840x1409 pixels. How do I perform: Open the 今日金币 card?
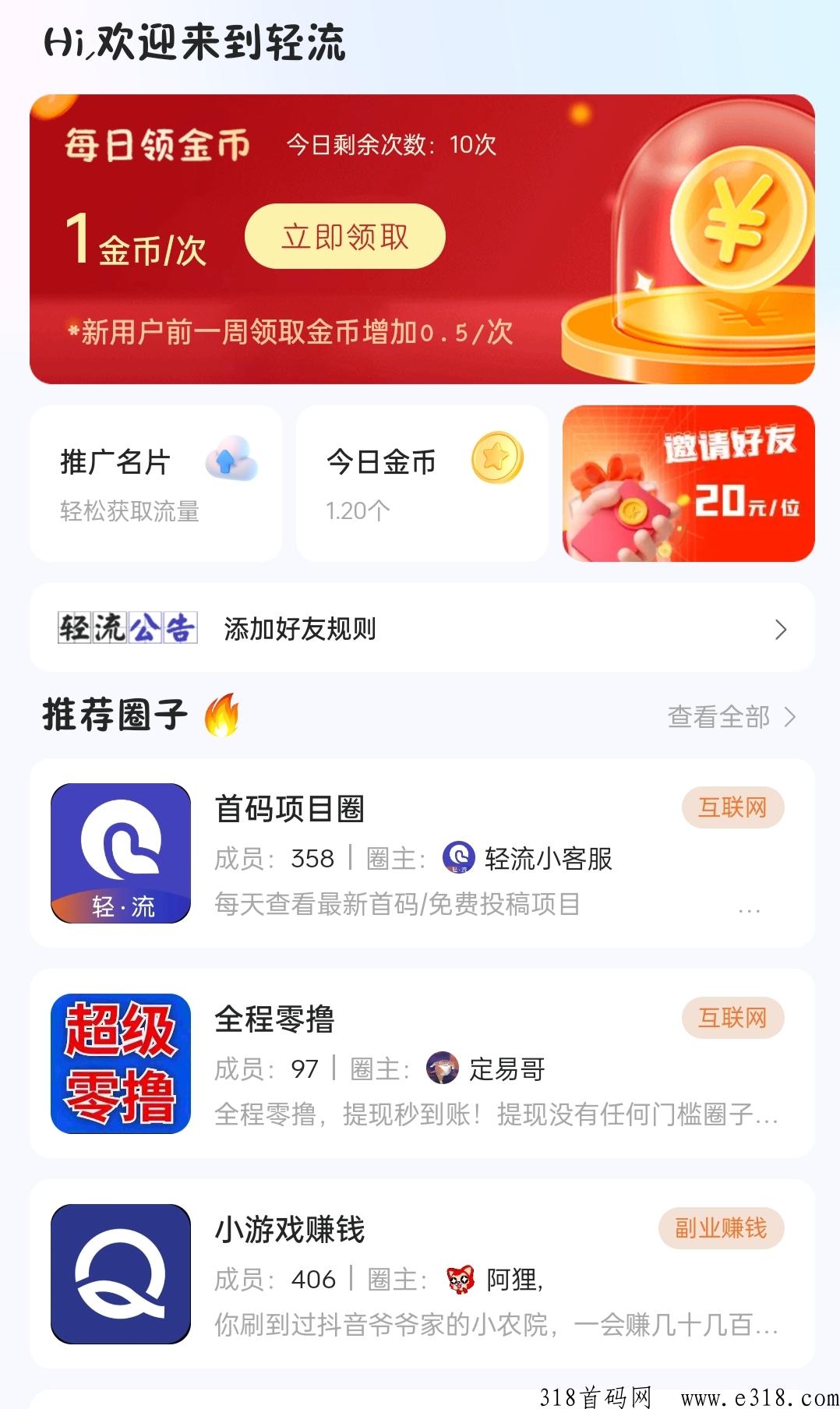point(422,483)
